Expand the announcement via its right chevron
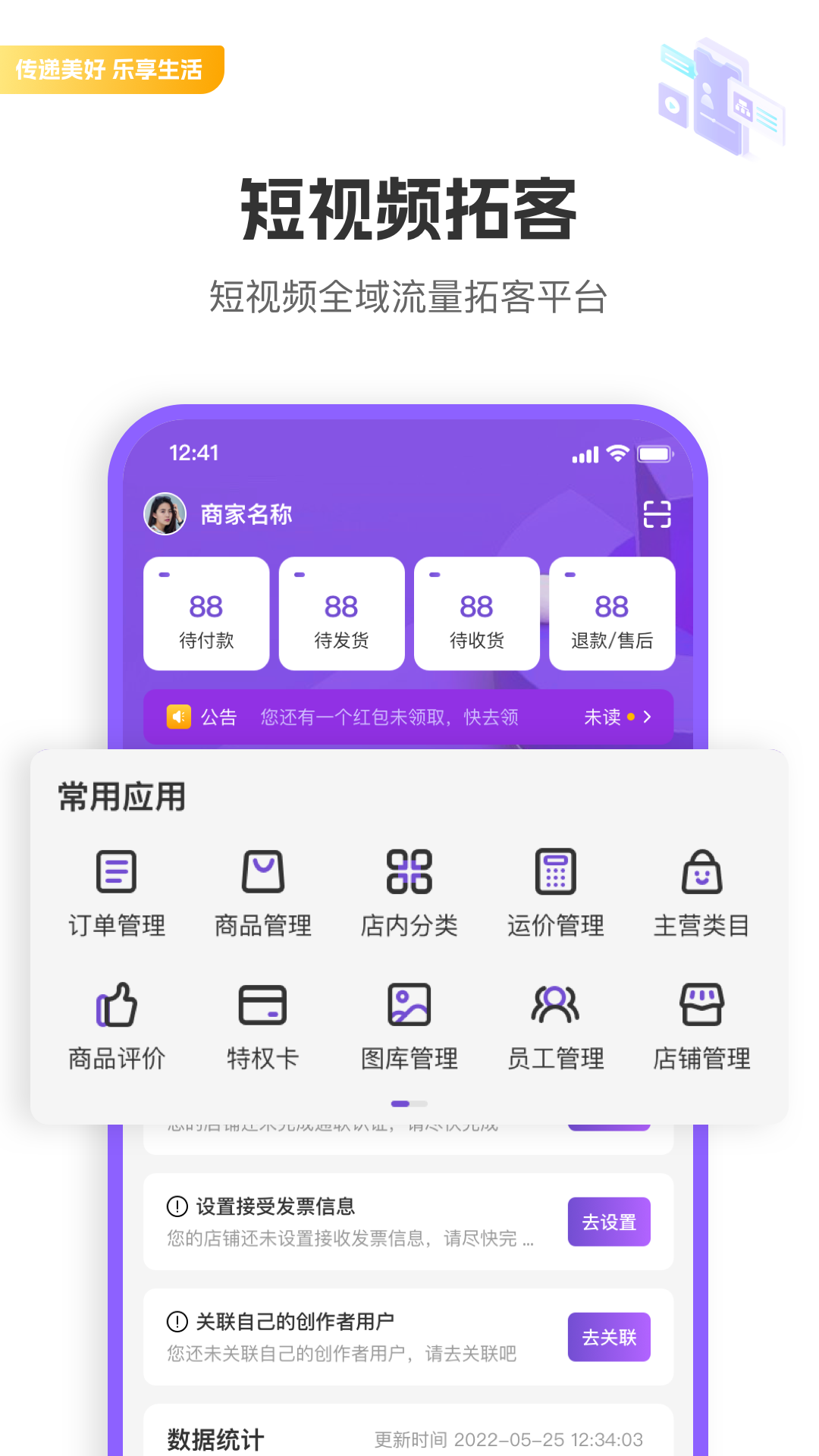This screenshot has width=819, height=1456. click(645, 717)
